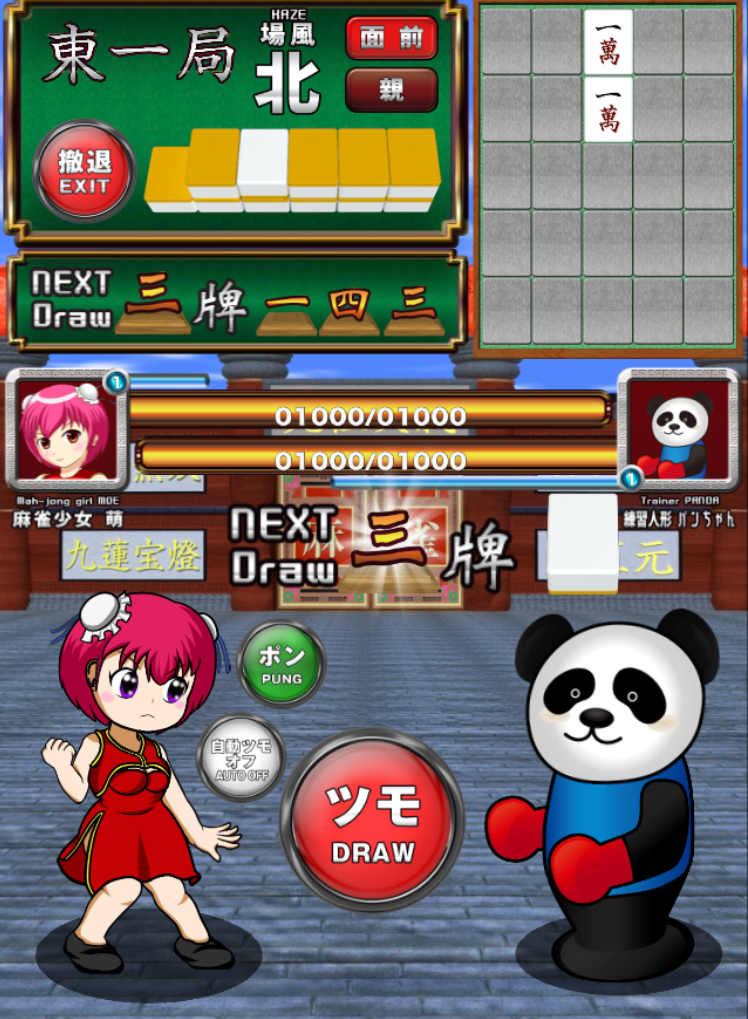The height and width of the screenshot is (1019, 748).
Task: Exit the match with the 撤退 EXIT button
Action: (x=84, y=171)
